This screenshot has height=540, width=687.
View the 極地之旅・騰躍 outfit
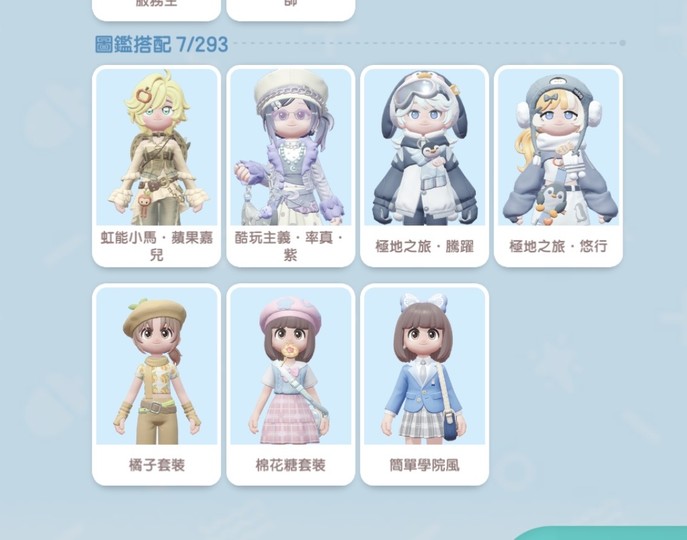[x=424, y=166]
